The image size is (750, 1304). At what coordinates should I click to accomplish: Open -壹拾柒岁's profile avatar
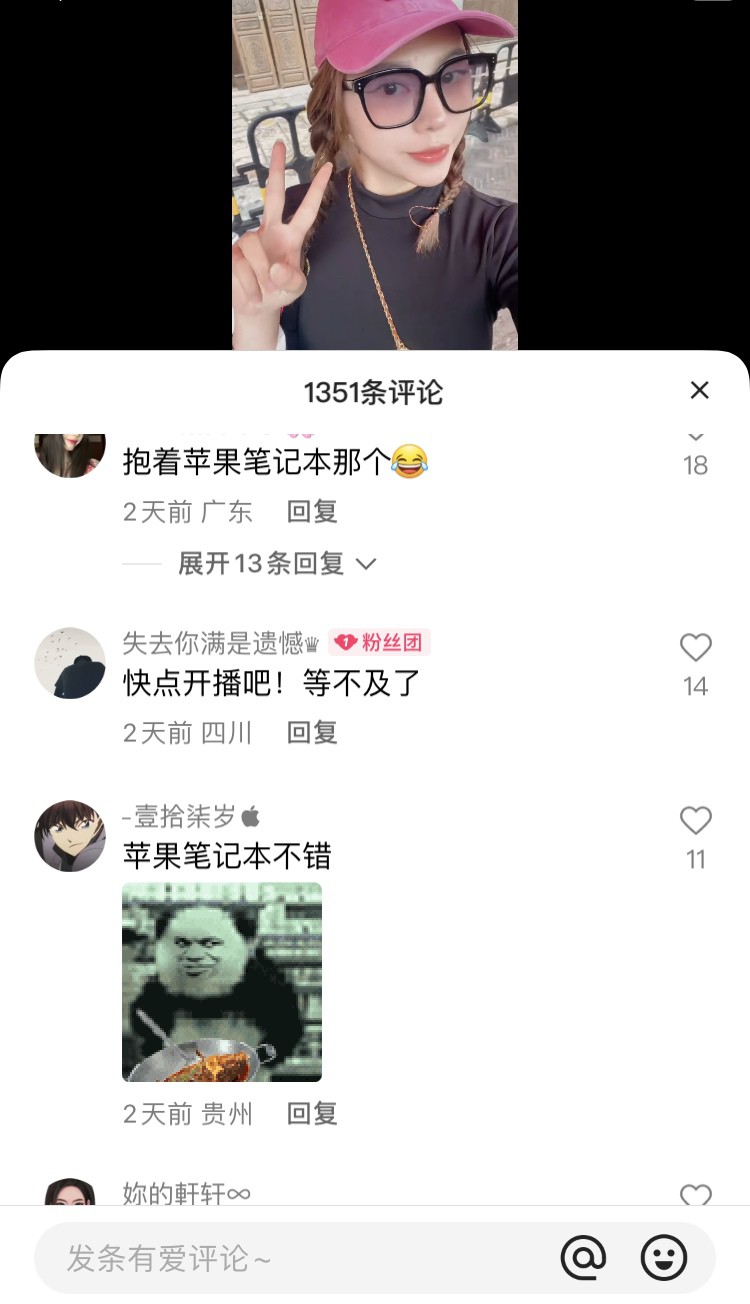click(x=70, y=836)
